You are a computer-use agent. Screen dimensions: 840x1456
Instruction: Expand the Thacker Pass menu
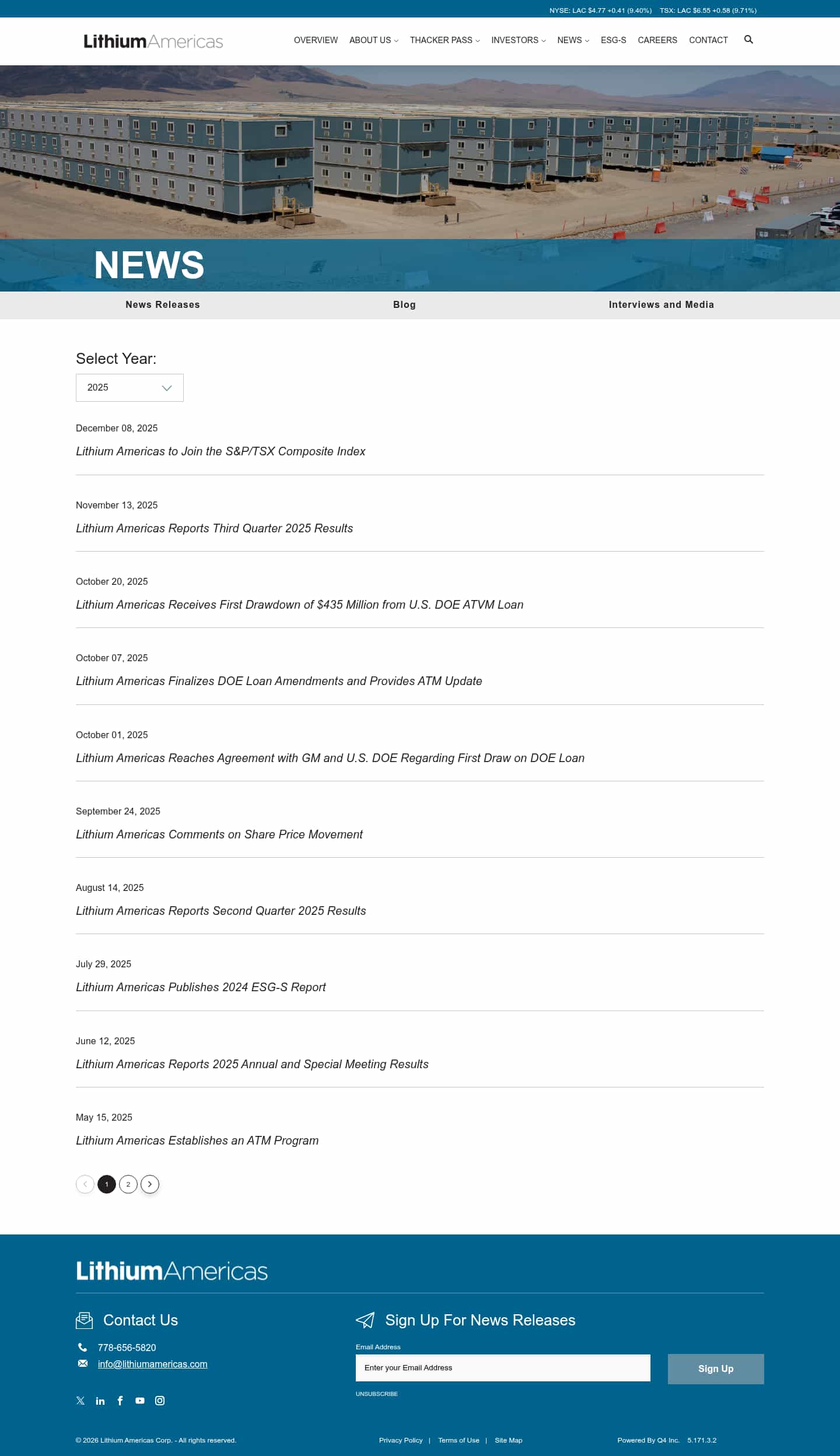pos(444,40)
